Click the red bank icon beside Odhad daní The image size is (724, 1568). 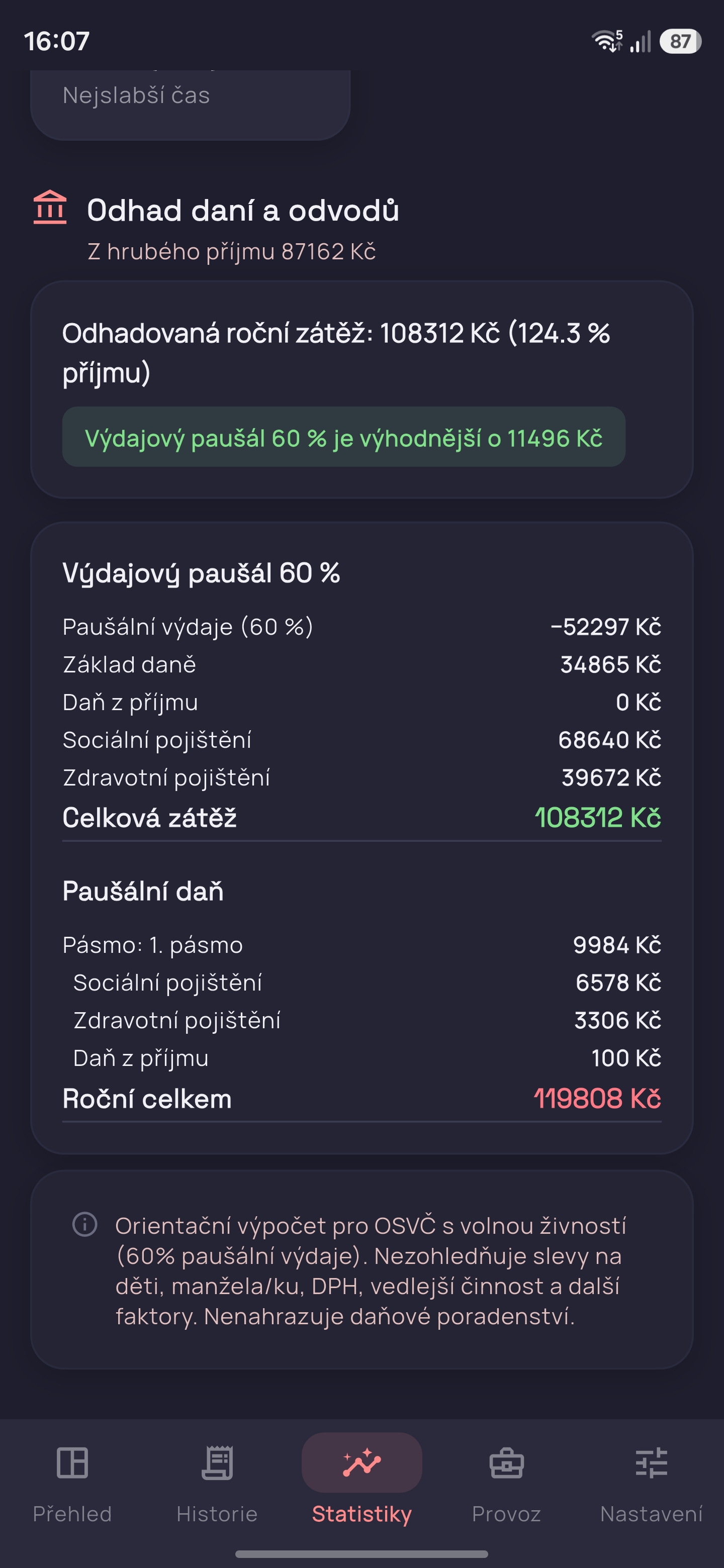(x=50, y=210)
